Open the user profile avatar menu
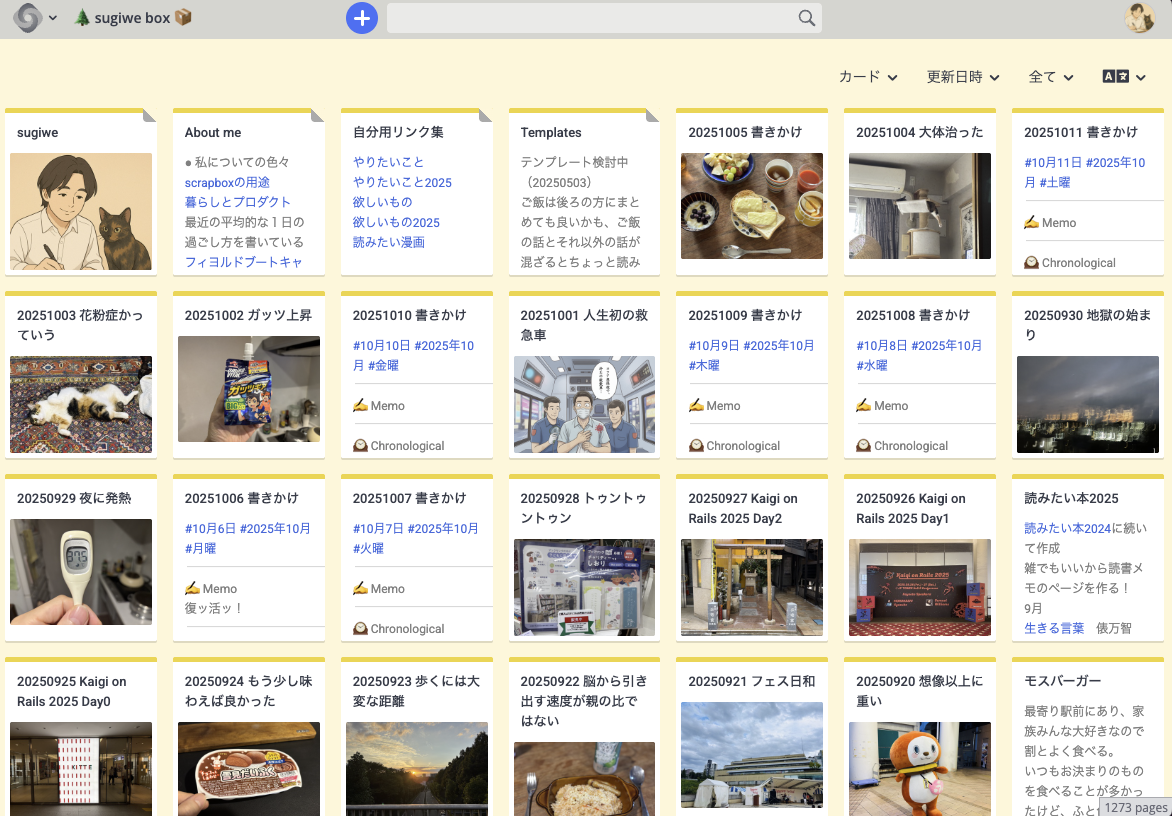 1140,18
